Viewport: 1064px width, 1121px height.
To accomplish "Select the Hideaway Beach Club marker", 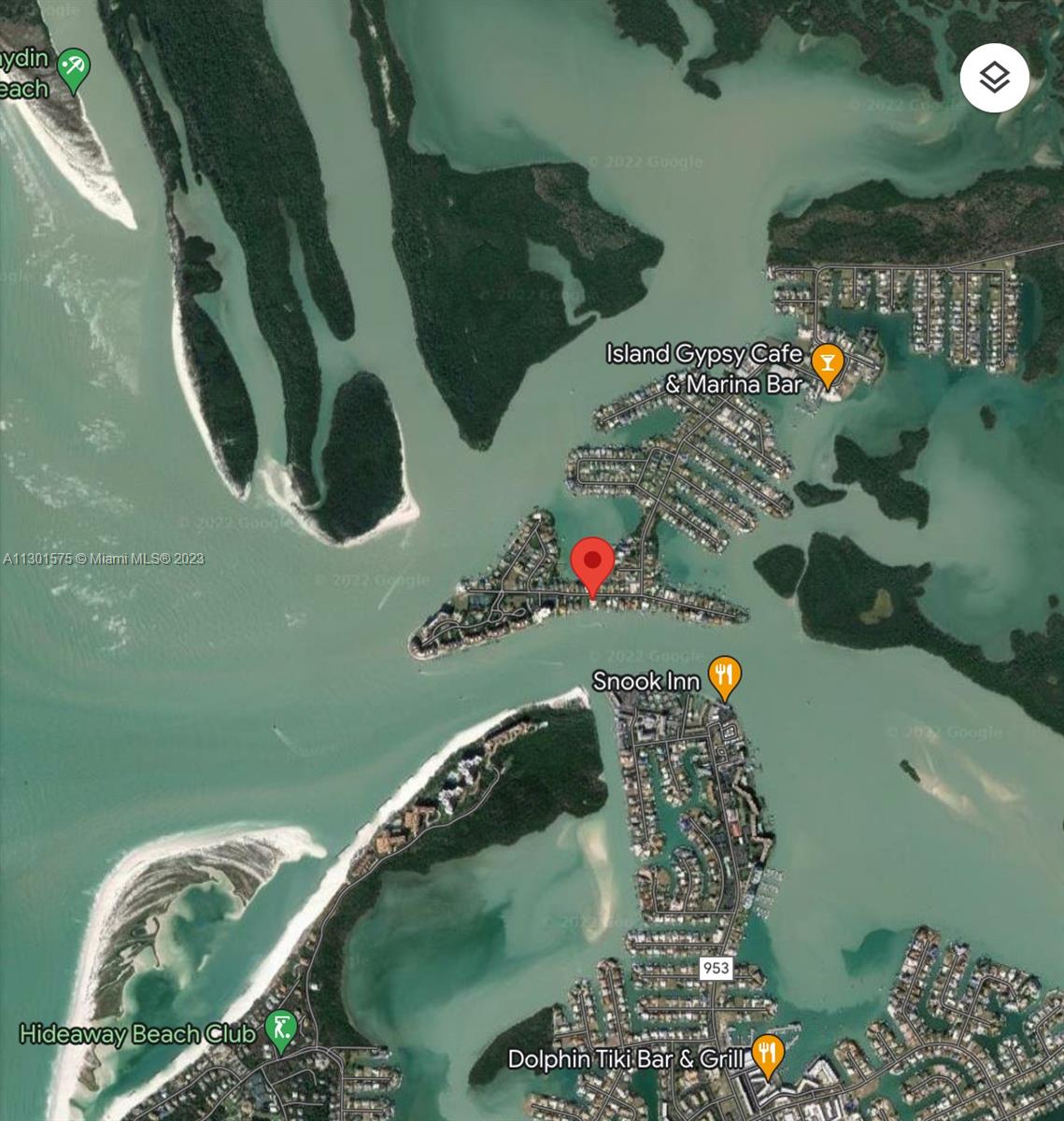I will pos(281,1029).
